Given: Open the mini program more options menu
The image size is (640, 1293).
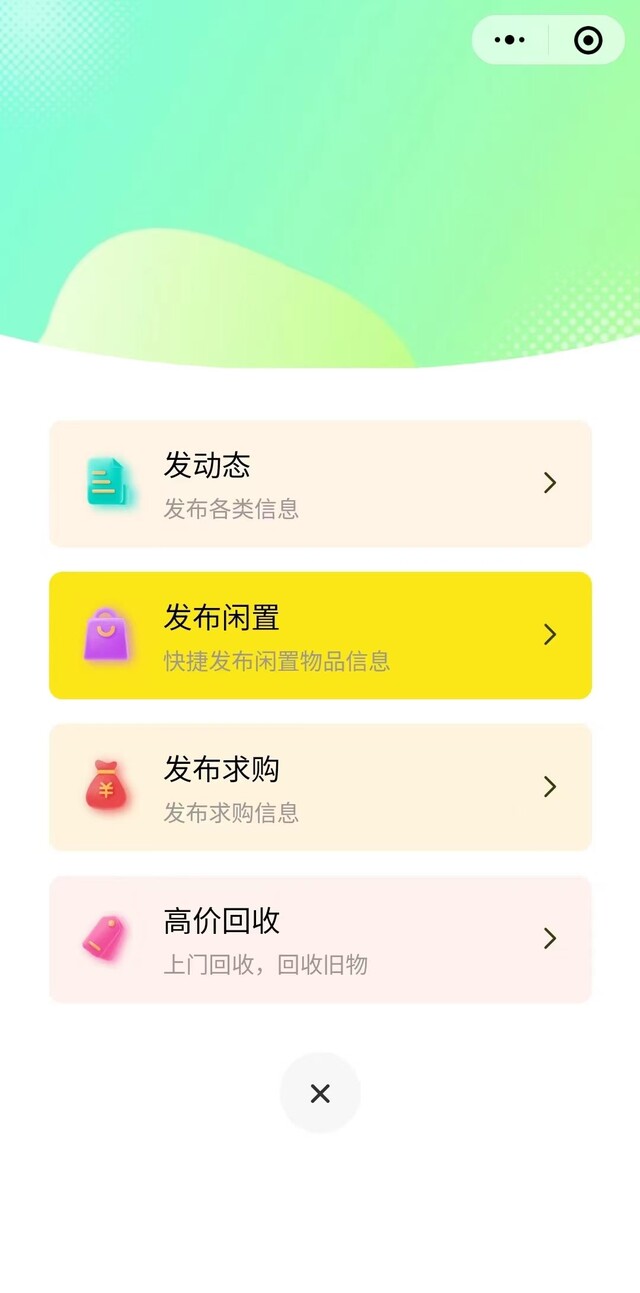Looking at the screenshot, I should pyautogui.click(x=510, y=40).
